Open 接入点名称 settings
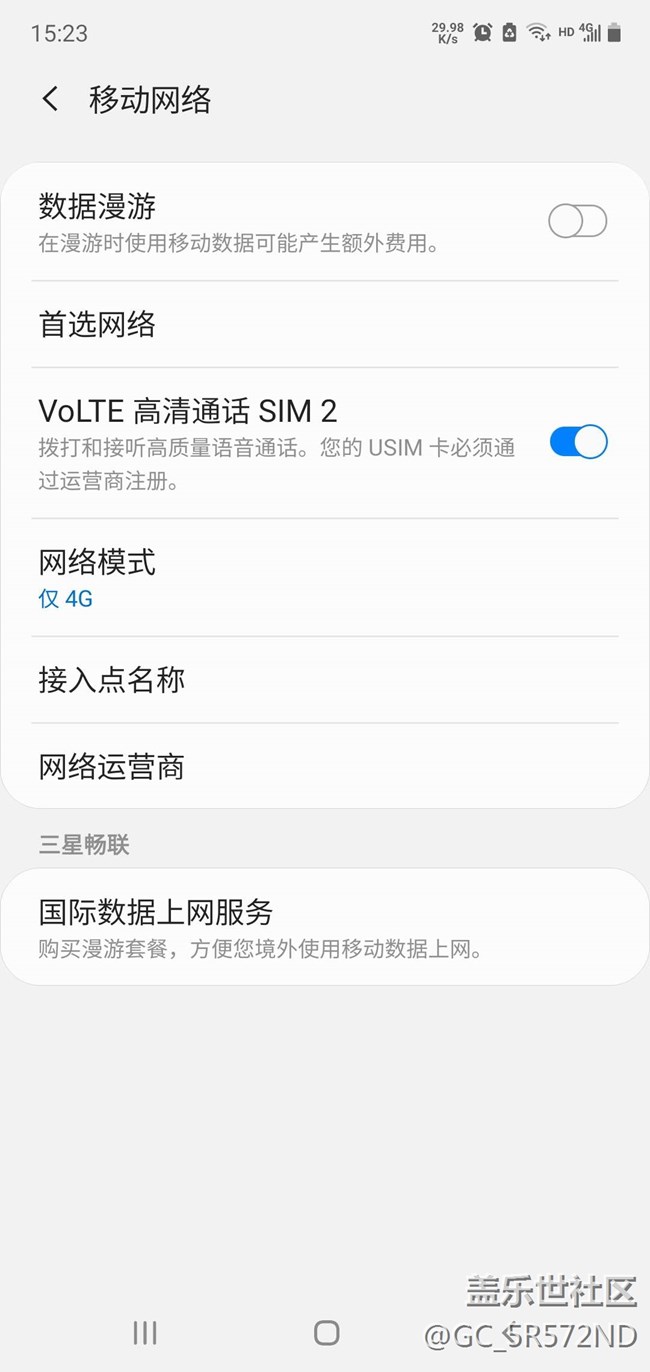Viewport: 650px width, 1372px height. (x=324, y=680)
